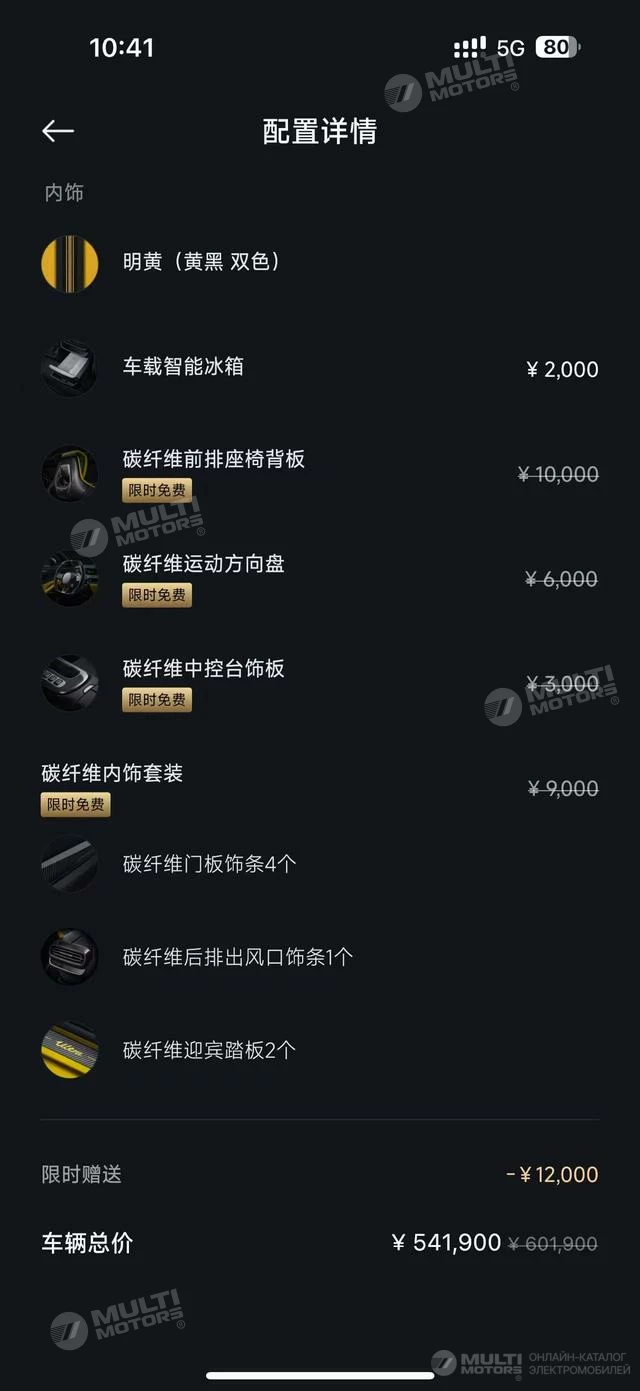This screenshot has height=1391, width=640.
Task: Go back from the 配置详情 page
Action: [58, 131]
